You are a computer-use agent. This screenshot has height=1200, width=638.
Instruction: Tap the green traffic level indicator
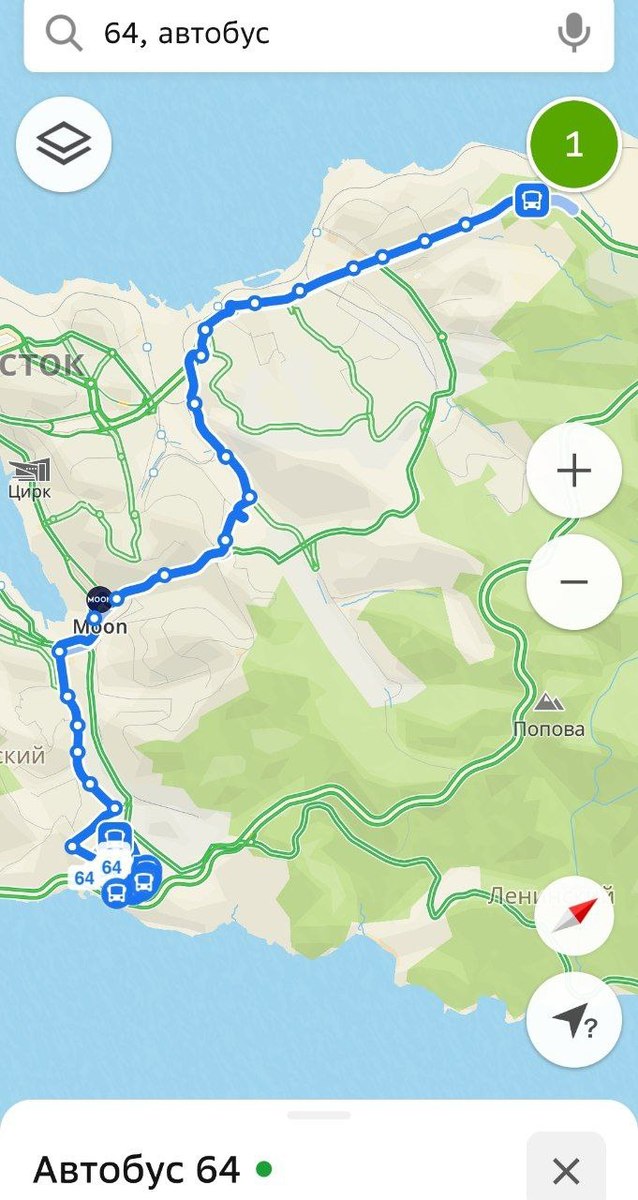coord(574,144)
